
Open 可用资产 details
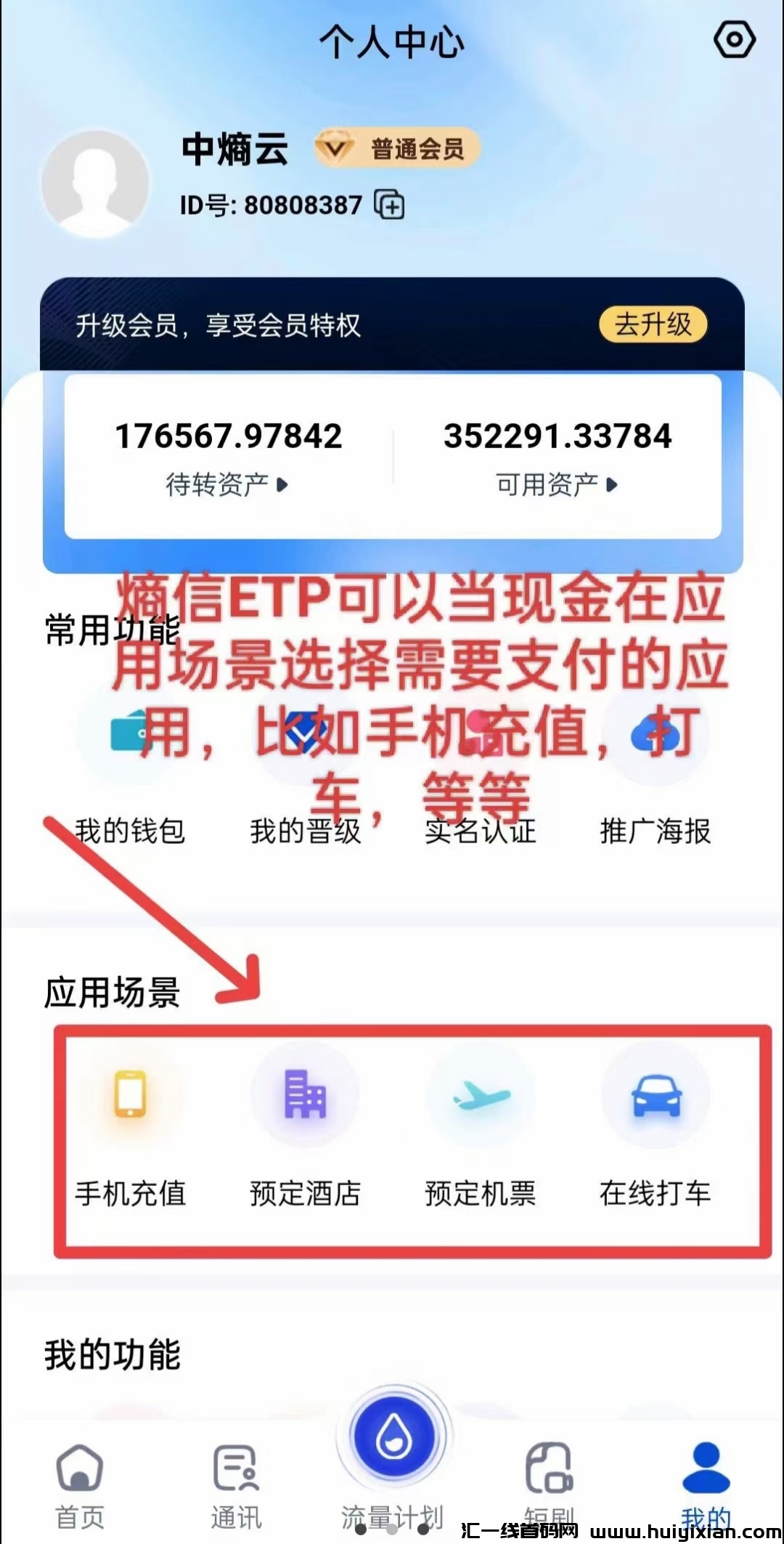(x=557, y=484)
